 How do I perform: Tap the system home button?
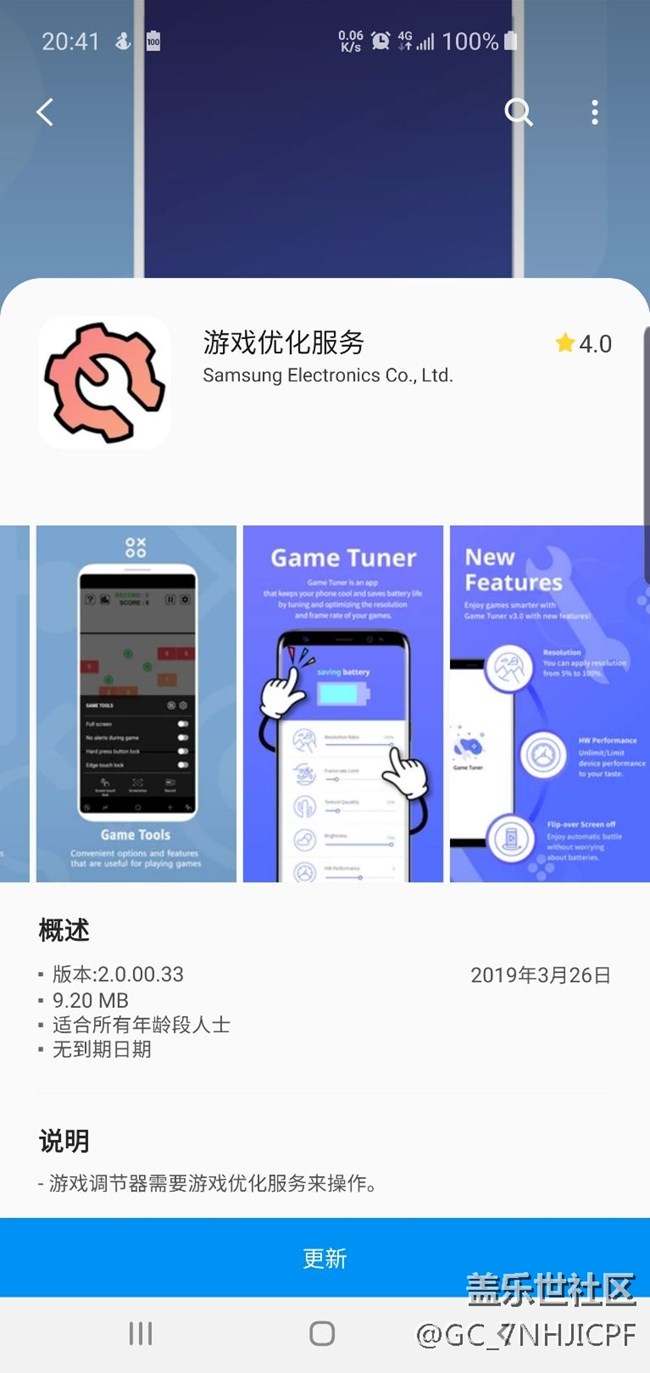point(322,1333)
